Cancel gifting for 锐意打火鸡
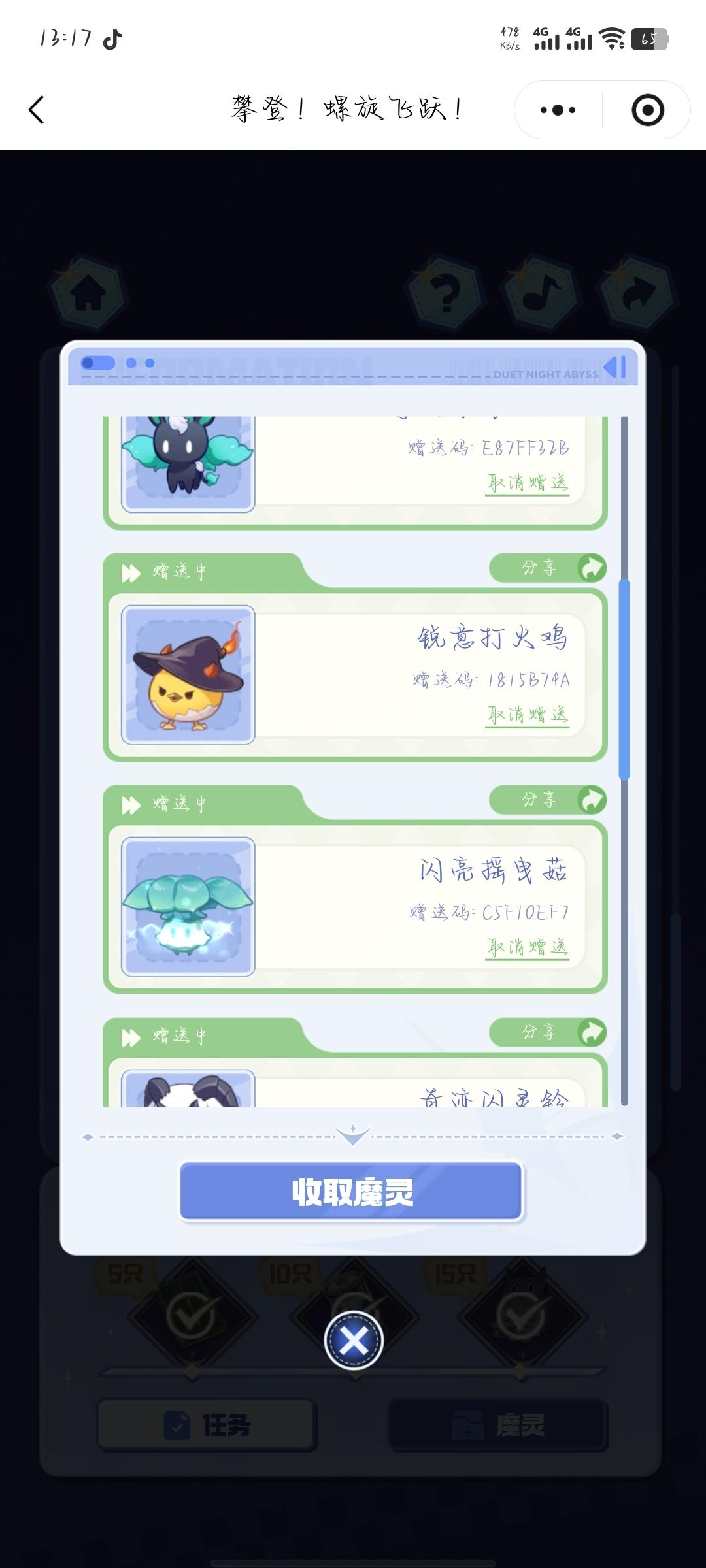Viewport: 706px width, 1568px height. tap(527, 715)
